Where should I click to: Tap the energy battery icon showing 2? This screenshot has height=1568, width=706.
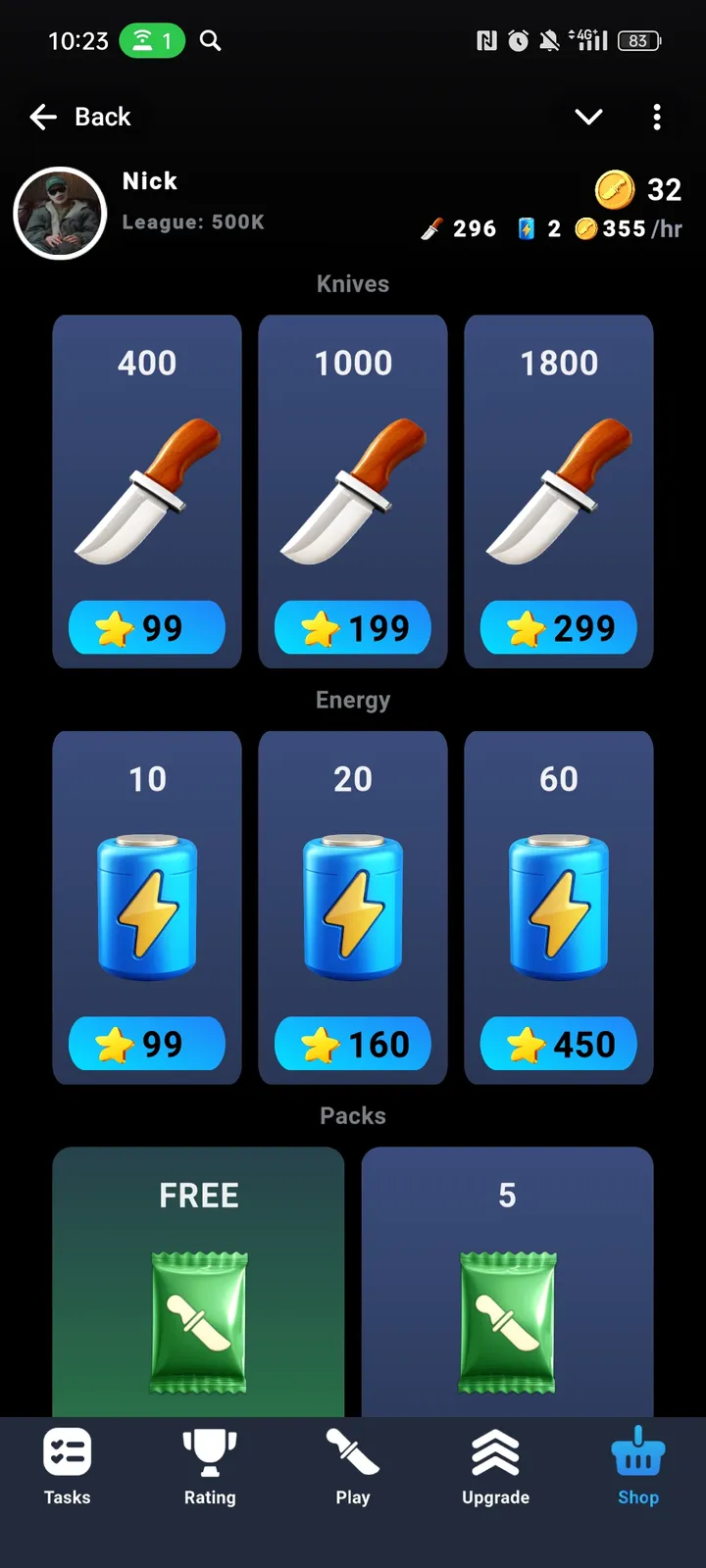click(527, 228)
